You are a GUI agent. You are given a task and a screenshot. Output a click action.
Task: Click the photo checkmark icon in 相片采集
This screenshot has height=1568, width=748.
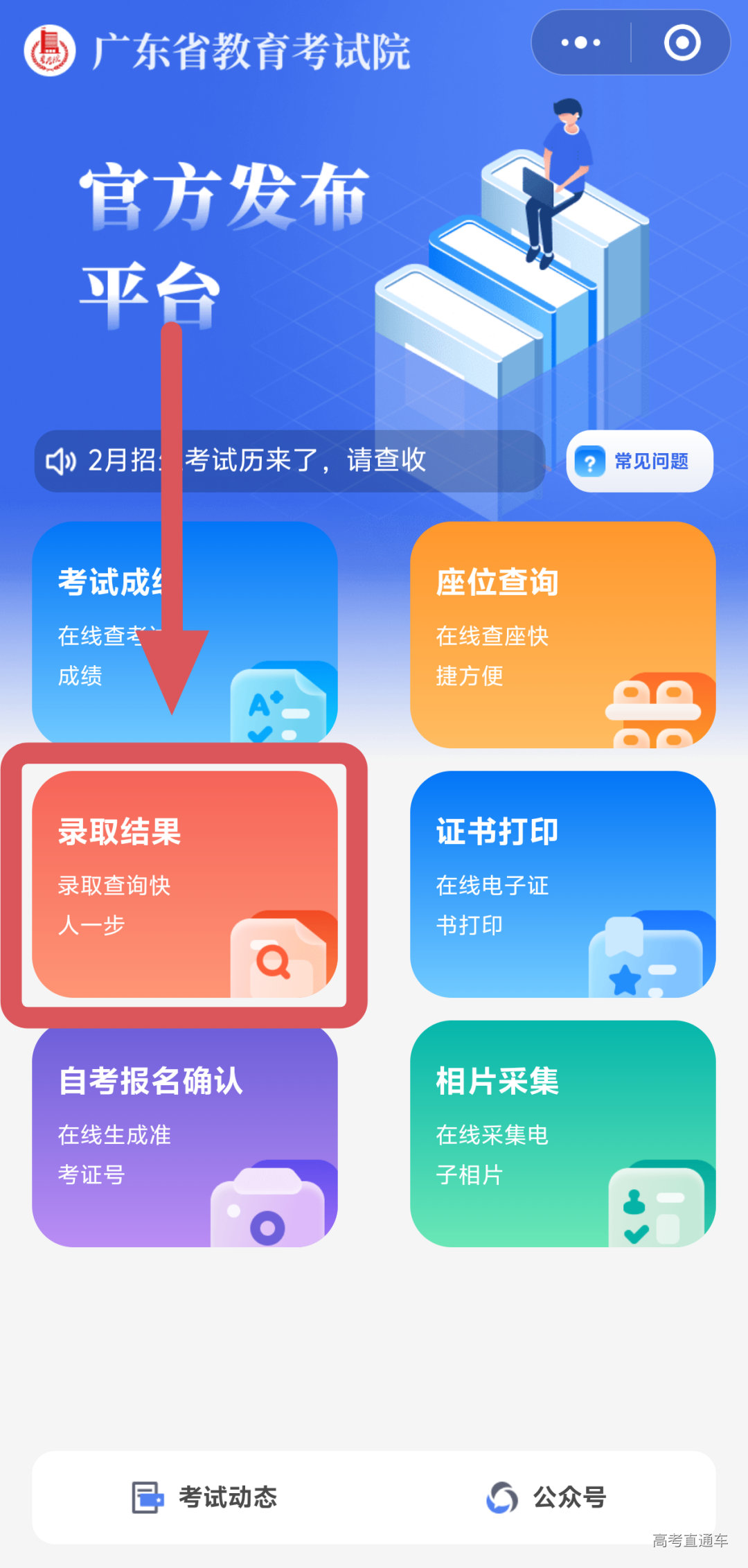pos(654,1209)
